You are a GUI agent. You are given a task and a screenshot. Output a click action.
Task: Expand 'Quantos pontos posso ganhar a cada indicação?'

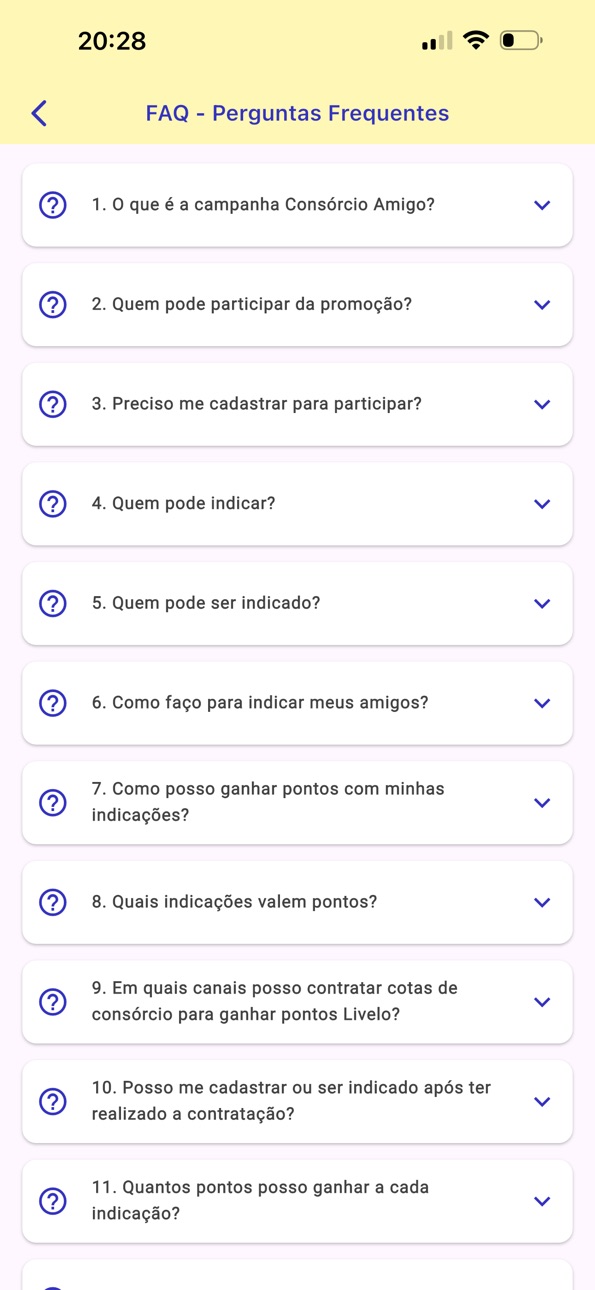click(297, 1201)
